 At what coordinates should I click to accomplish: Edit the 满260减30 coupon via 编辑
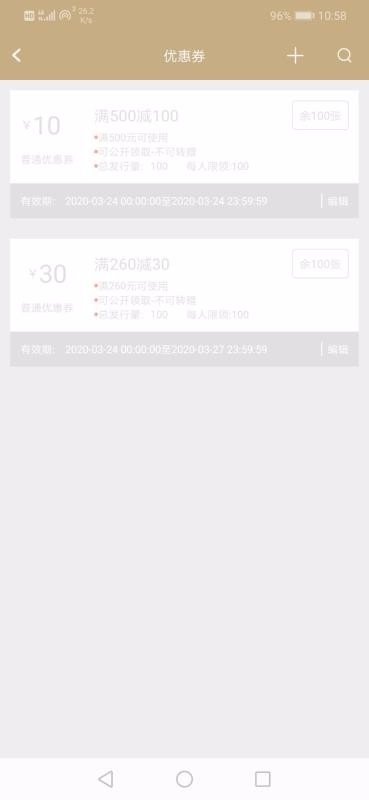tap(337, 349)
